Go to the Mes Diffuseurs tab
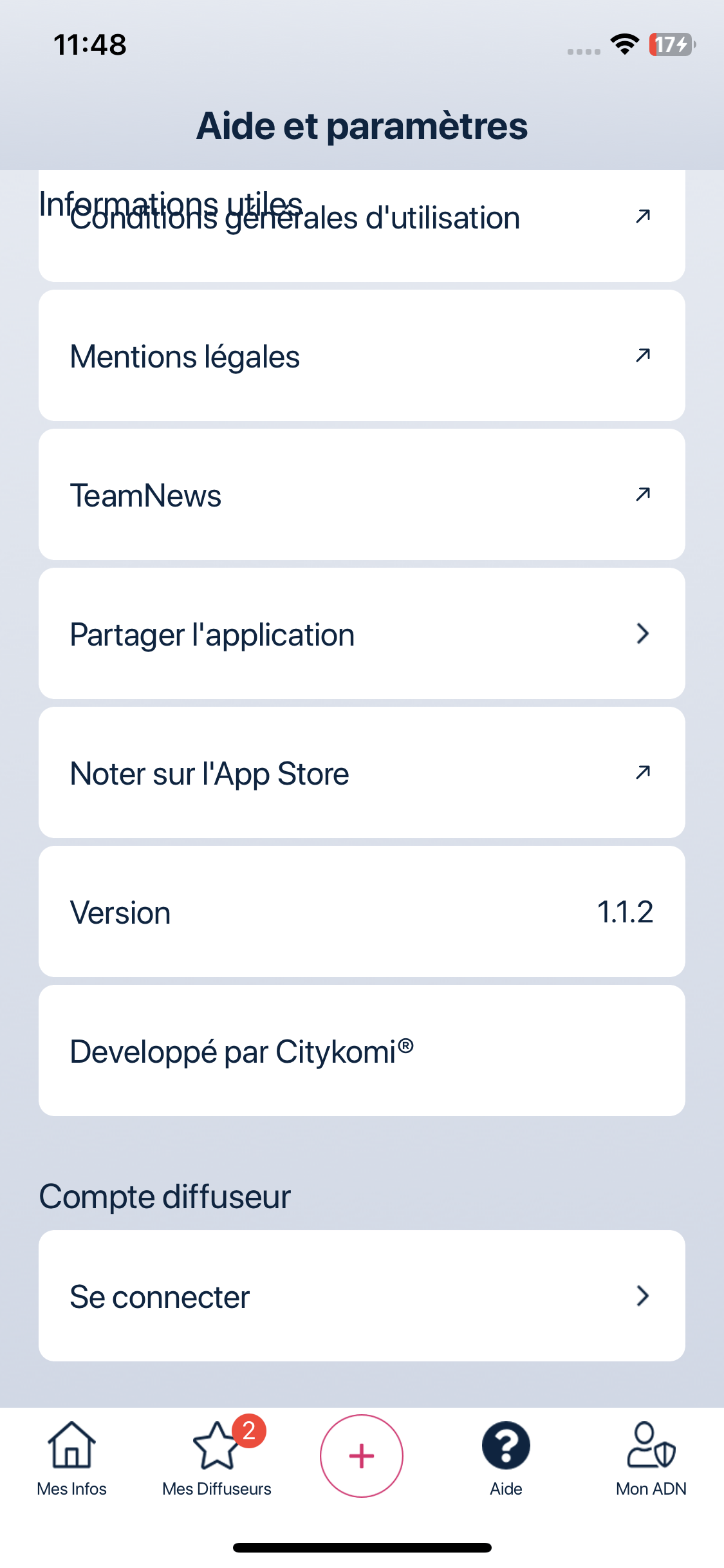This screenshot has width=724, height=1568. 217,1459
